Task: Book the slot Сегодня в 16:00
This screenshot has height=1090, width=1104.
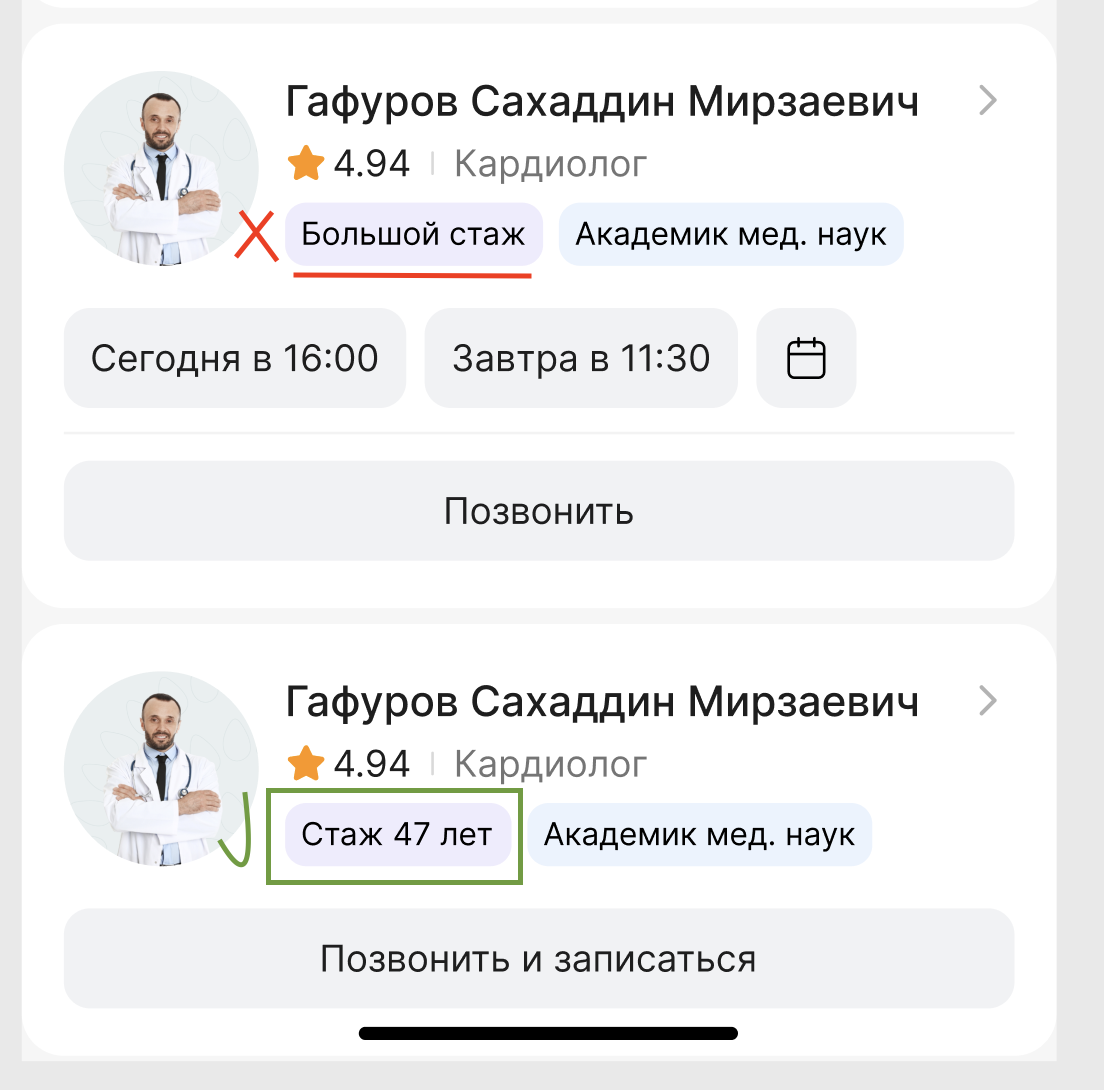Action: click(x=234, y=358)
